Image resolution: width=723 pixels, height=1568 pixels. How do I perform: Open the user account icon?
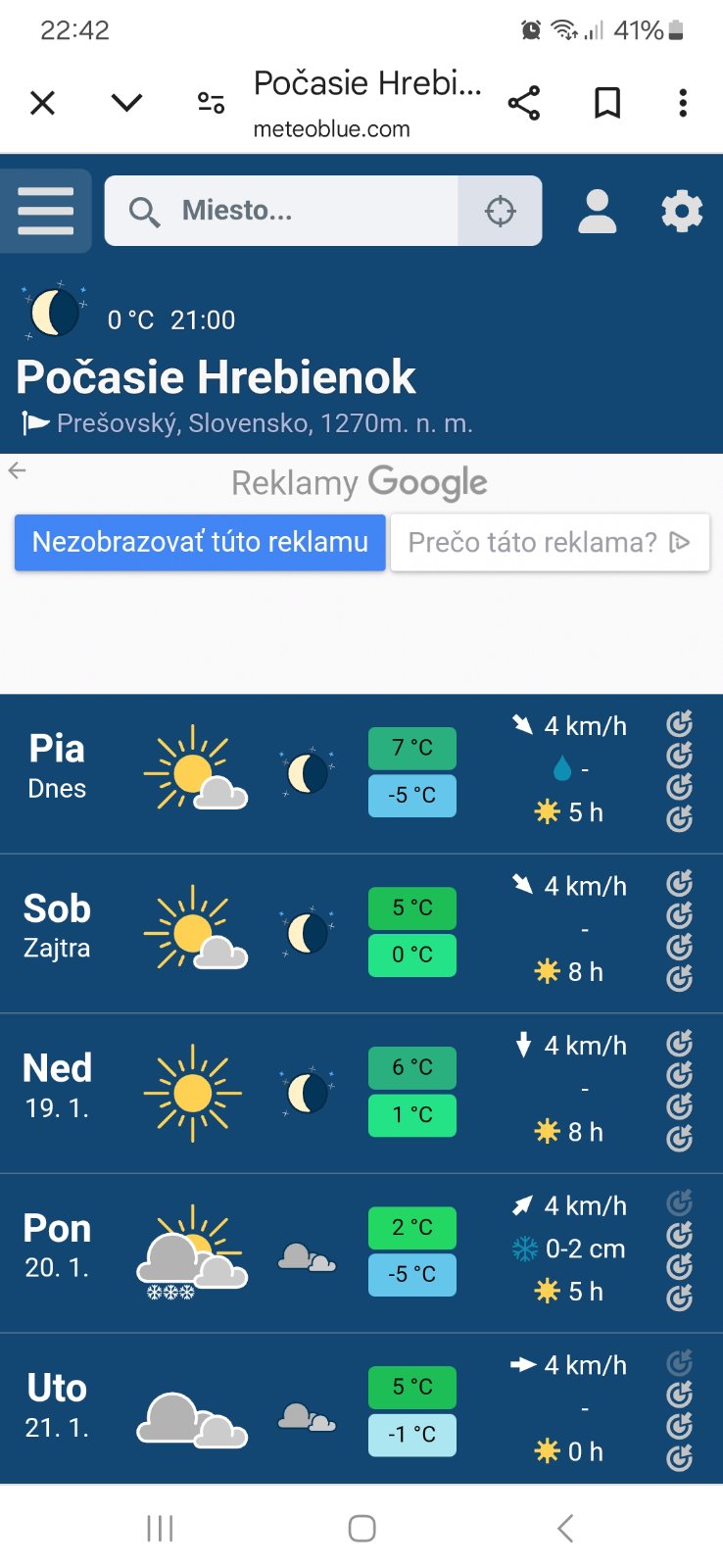click(597, 211)
